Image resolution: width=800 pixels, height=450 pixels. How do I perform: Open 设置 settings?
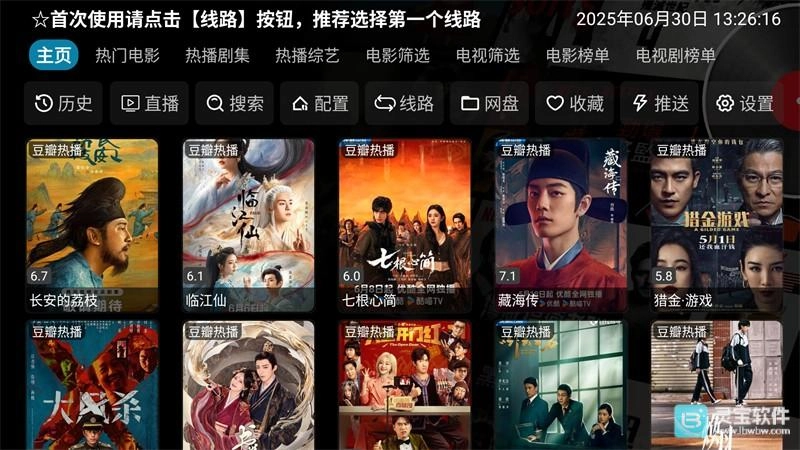(745, 103)
